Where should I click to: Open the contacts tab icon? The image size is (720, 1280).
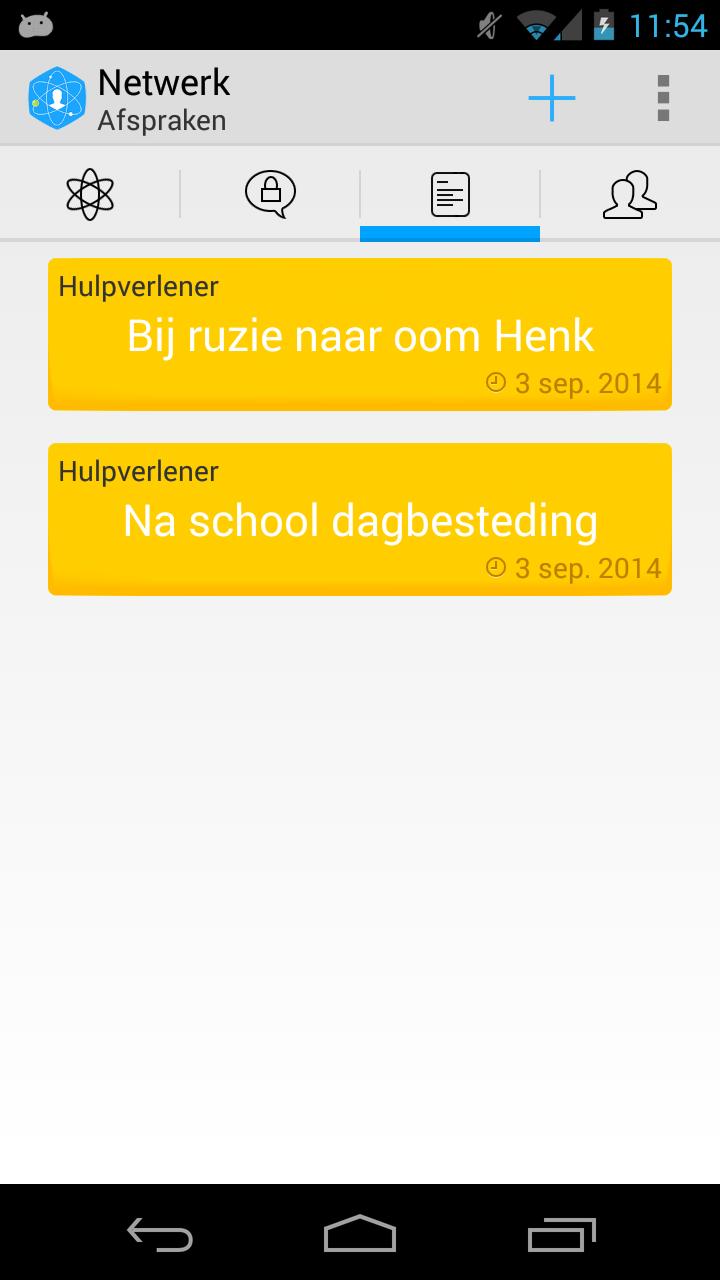(629, 193)
